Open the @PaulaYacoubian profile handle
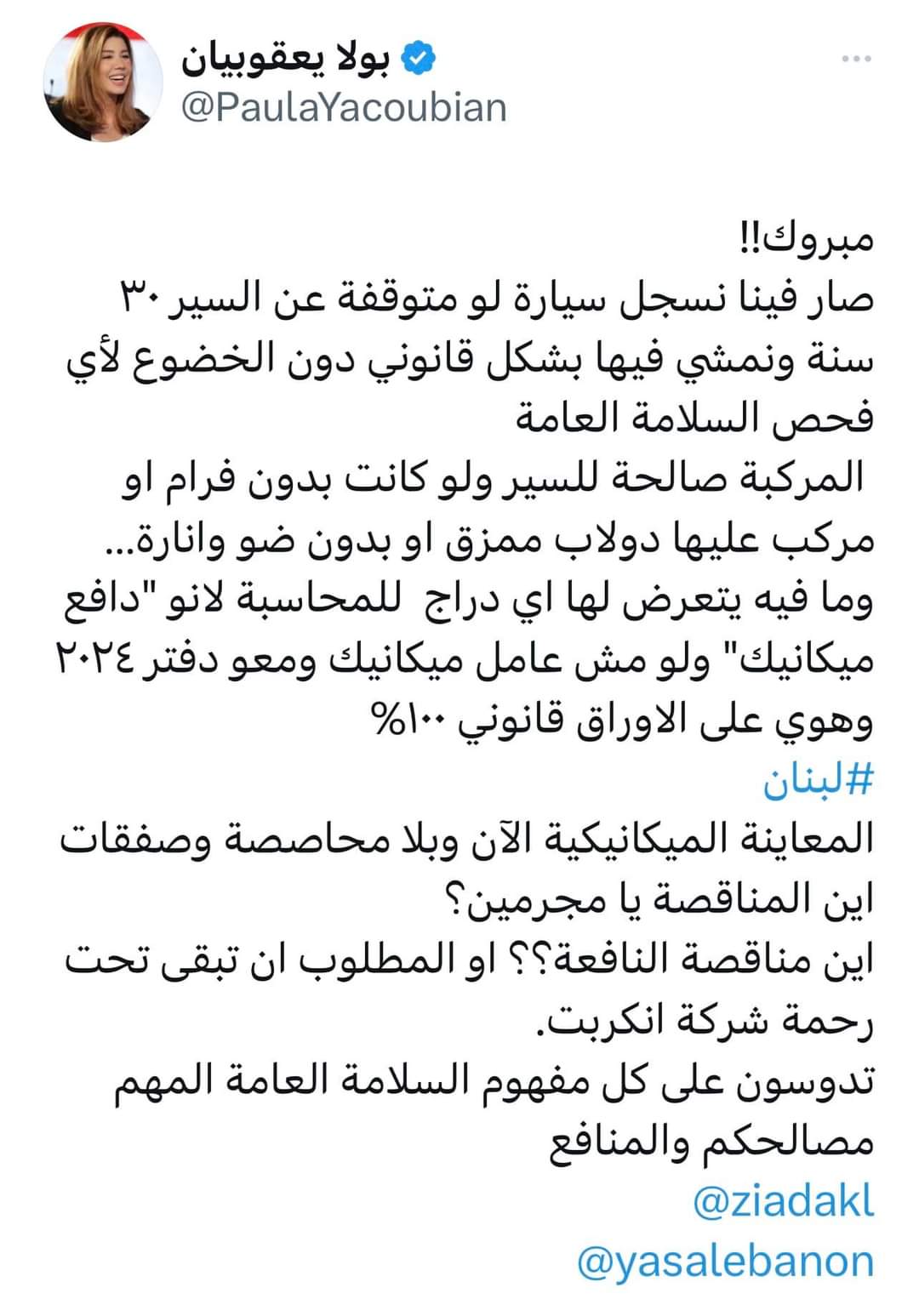This screenshot has height=1316, width=919. 344,108
